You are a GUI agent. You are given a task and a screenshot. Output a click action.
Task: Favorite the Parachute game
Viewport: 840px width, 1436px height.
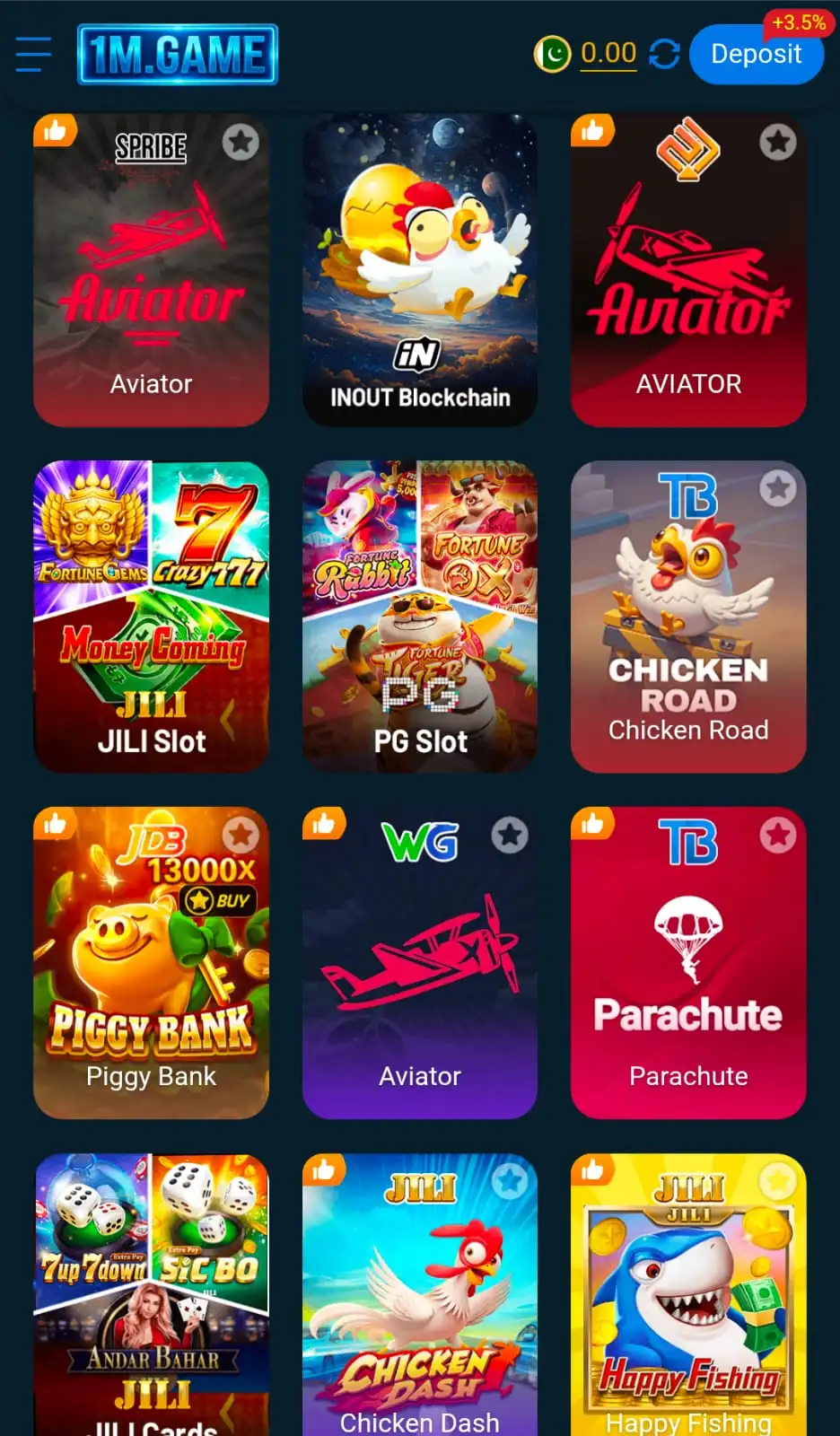pyautogui.click(x=778, y=835)
